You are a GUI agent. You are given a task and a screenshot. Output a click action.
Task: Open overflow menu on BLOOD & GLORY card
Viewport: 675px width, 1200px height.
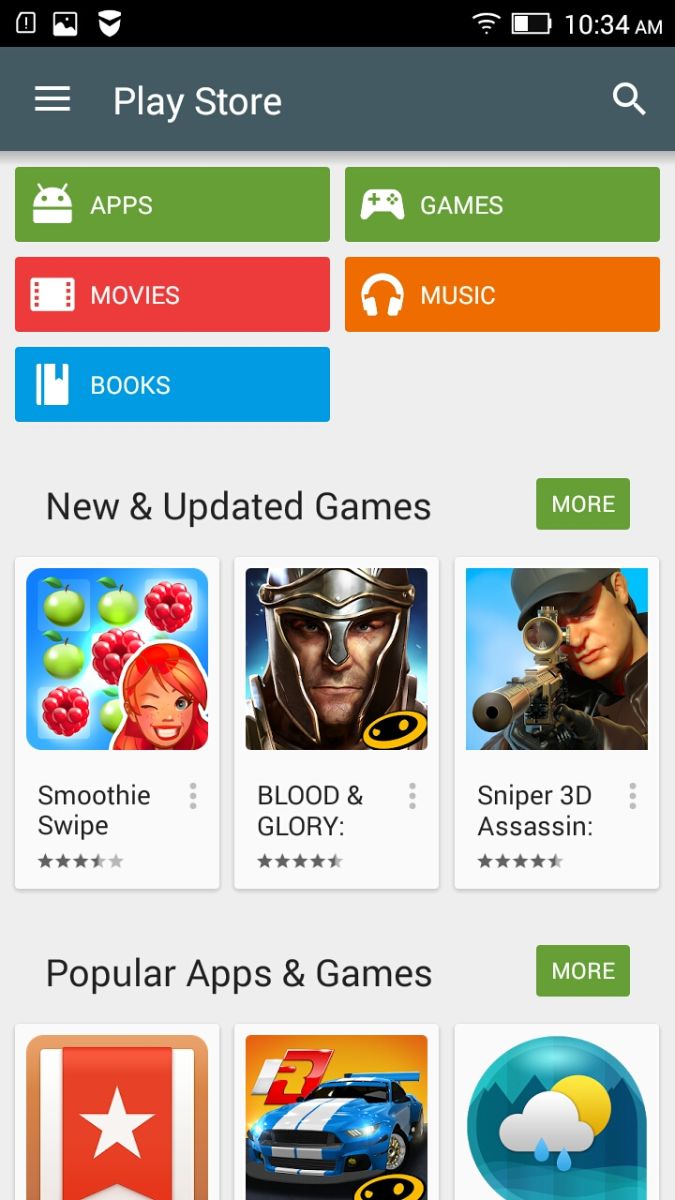(412, 796)
